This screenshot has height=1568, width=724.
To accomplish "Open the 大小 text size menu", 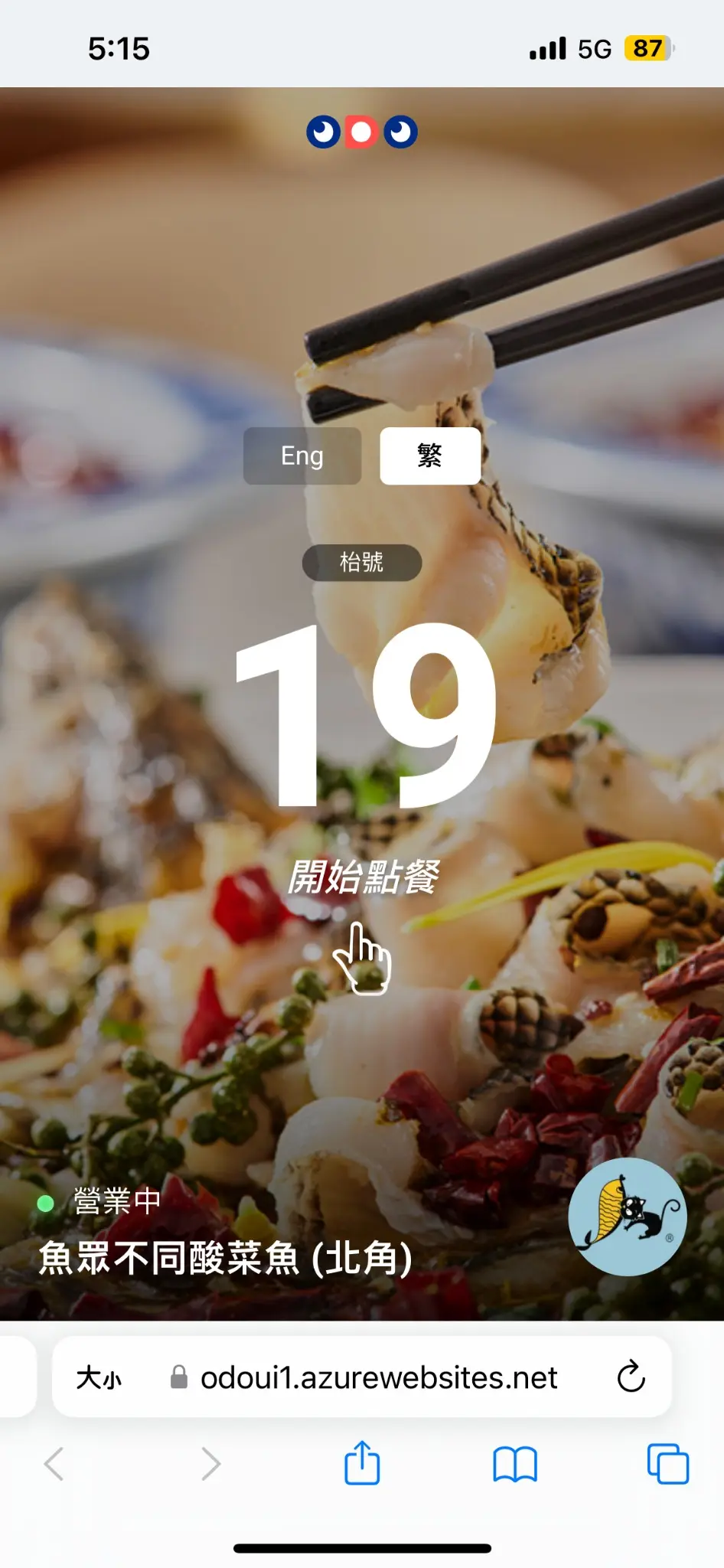I will click(99, 1378).
